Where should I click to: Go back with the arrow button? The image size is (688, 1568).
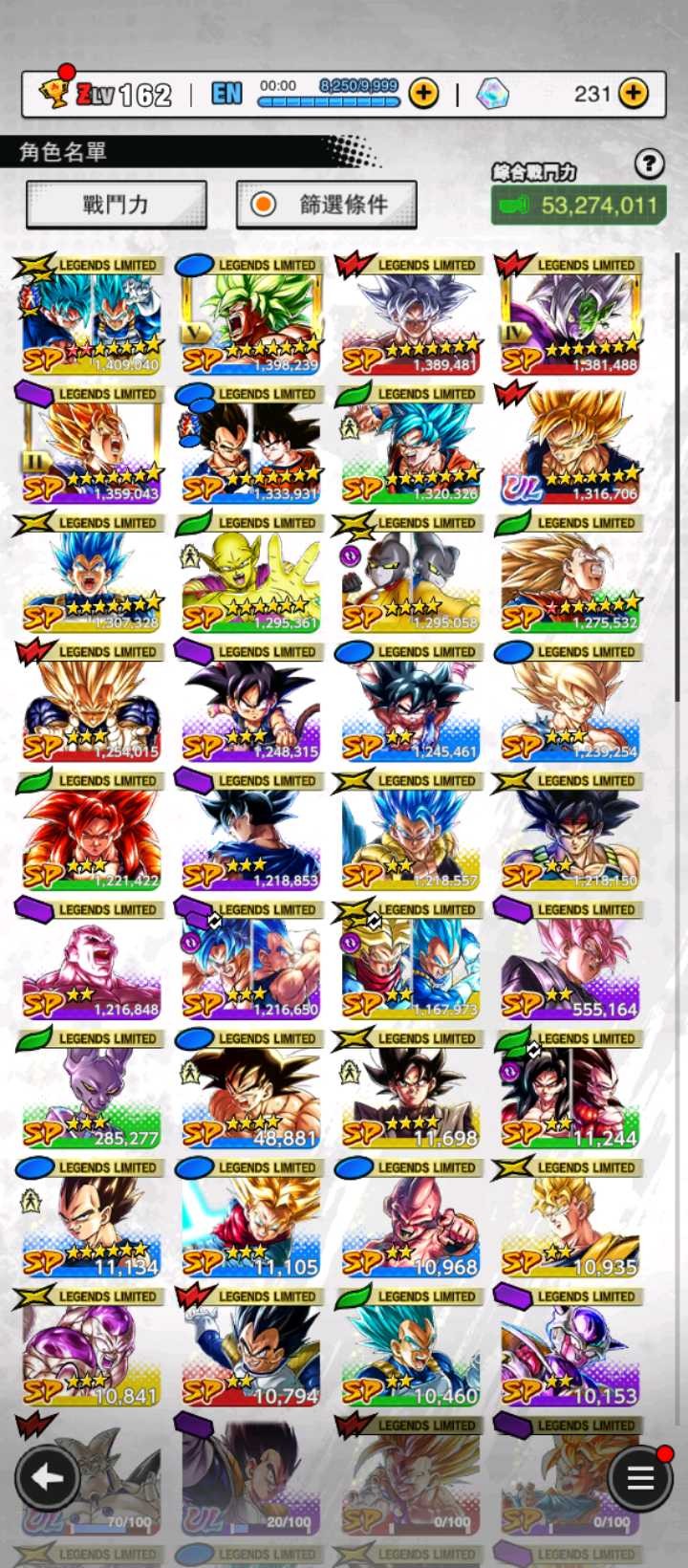[x=47, y=1478]
